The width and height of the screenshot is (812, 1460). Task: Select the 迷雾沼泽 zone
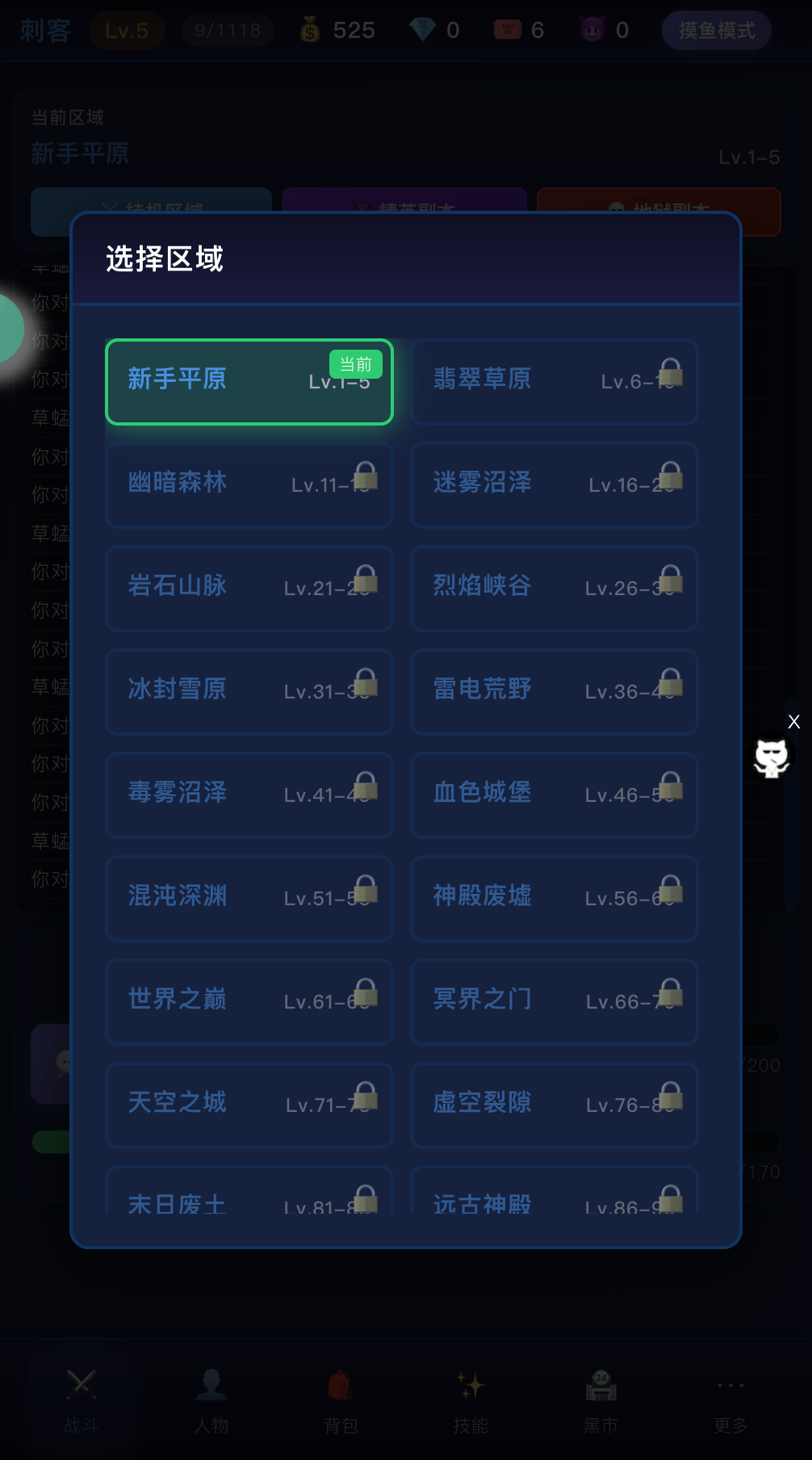click(555, 485)
